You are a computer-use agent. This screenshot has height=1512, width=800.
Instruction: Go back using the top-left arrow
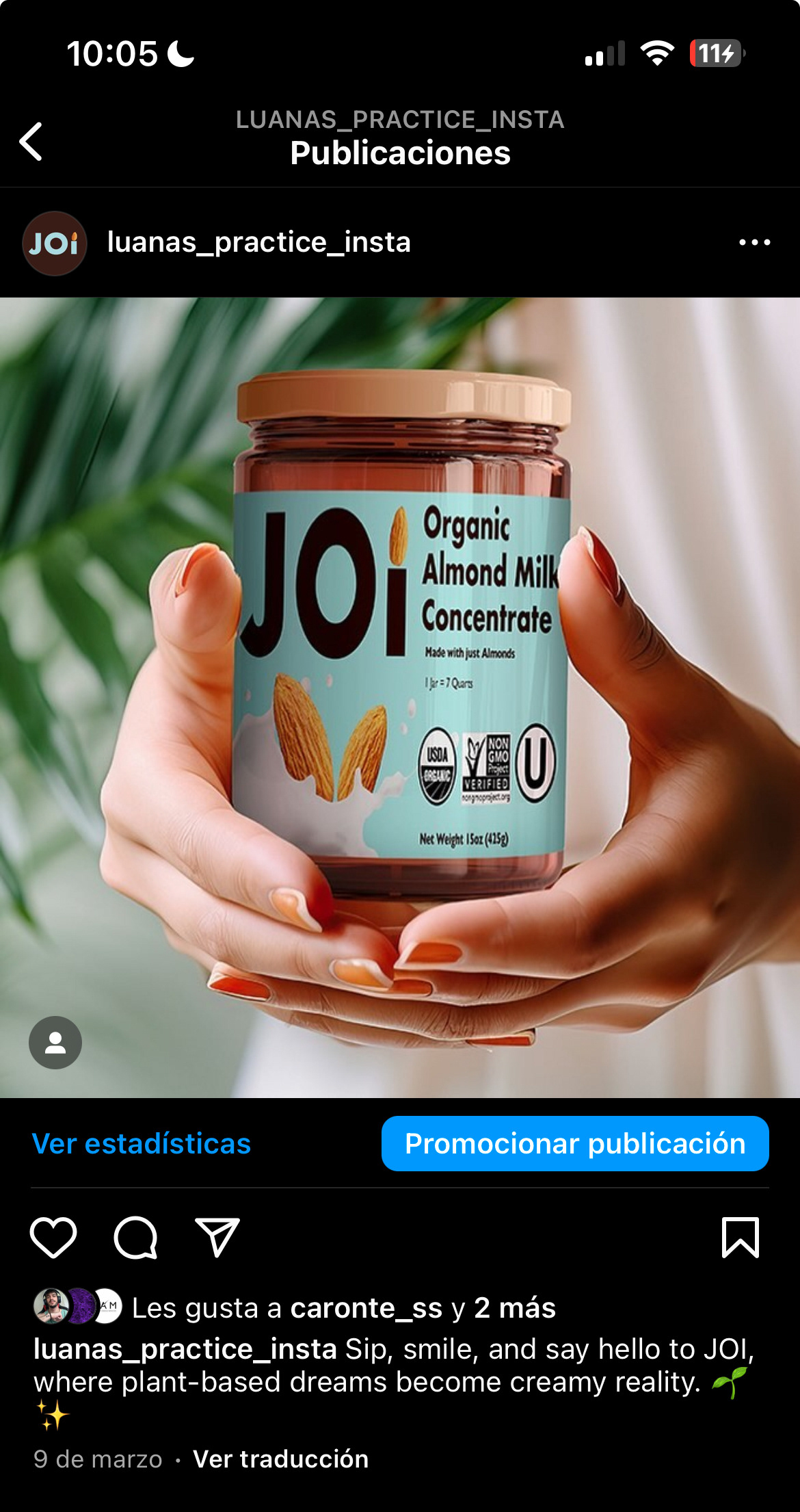click(x=31, y=142)
